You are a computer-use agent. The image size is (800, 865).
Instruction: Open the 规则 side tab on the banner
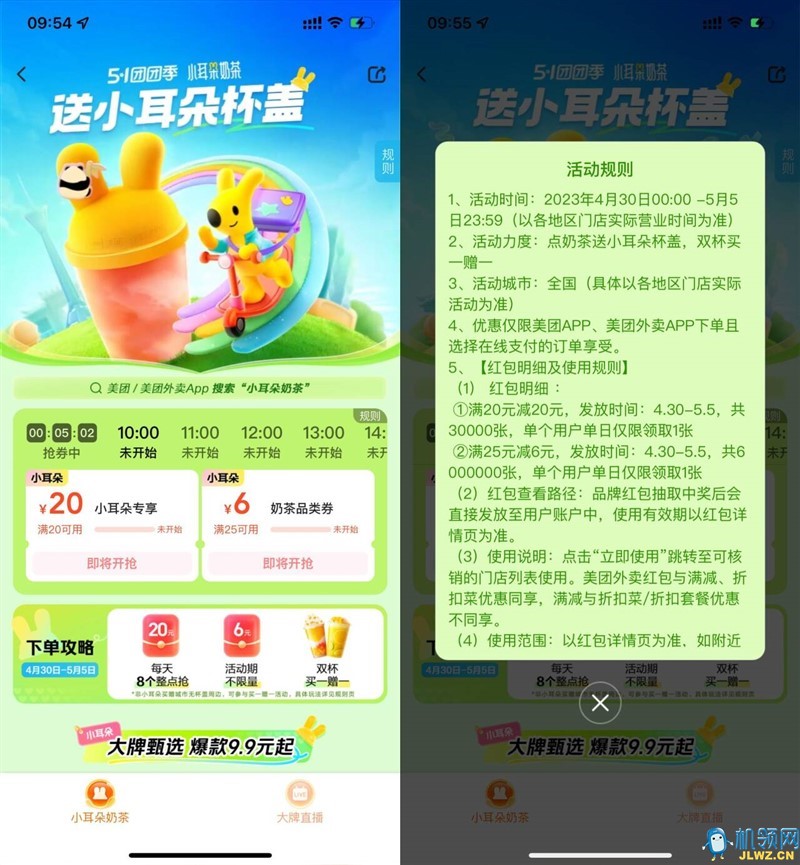(x=388, y=162)
